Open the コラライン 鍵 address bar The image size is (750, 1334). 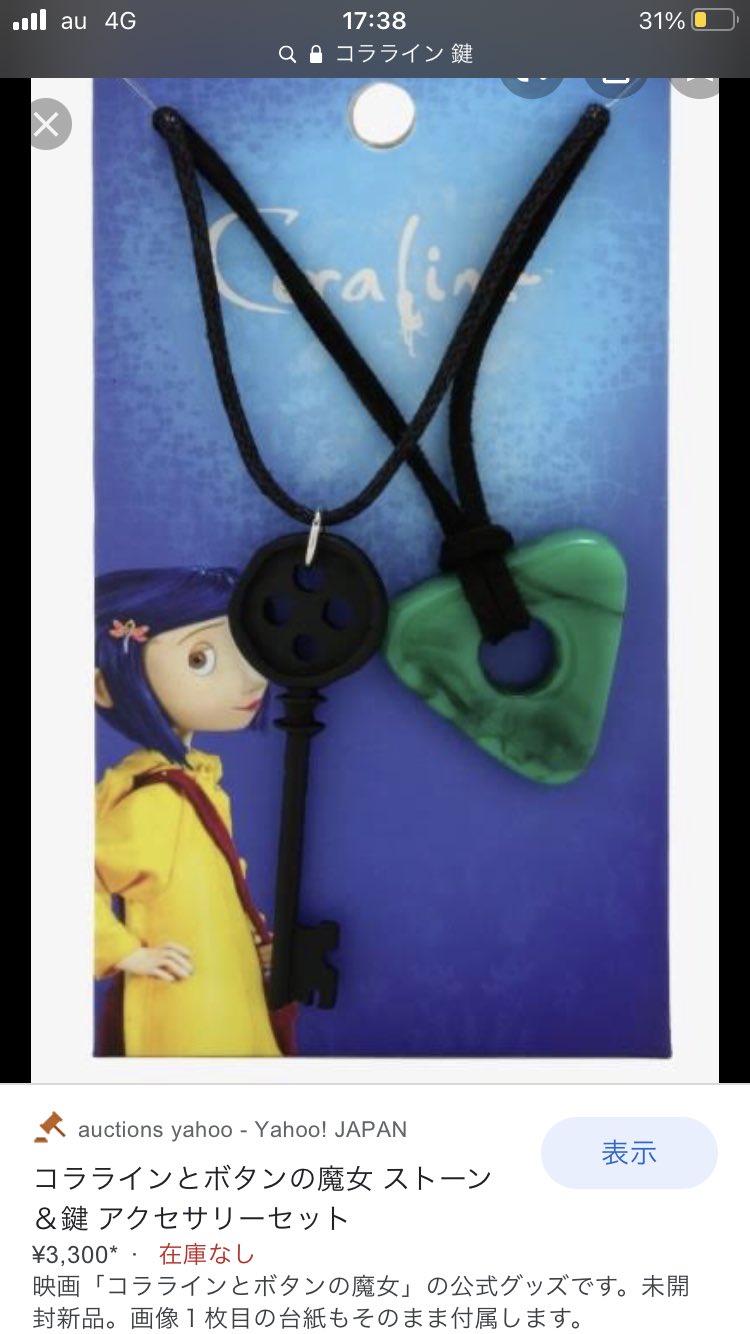pos(375,54)
